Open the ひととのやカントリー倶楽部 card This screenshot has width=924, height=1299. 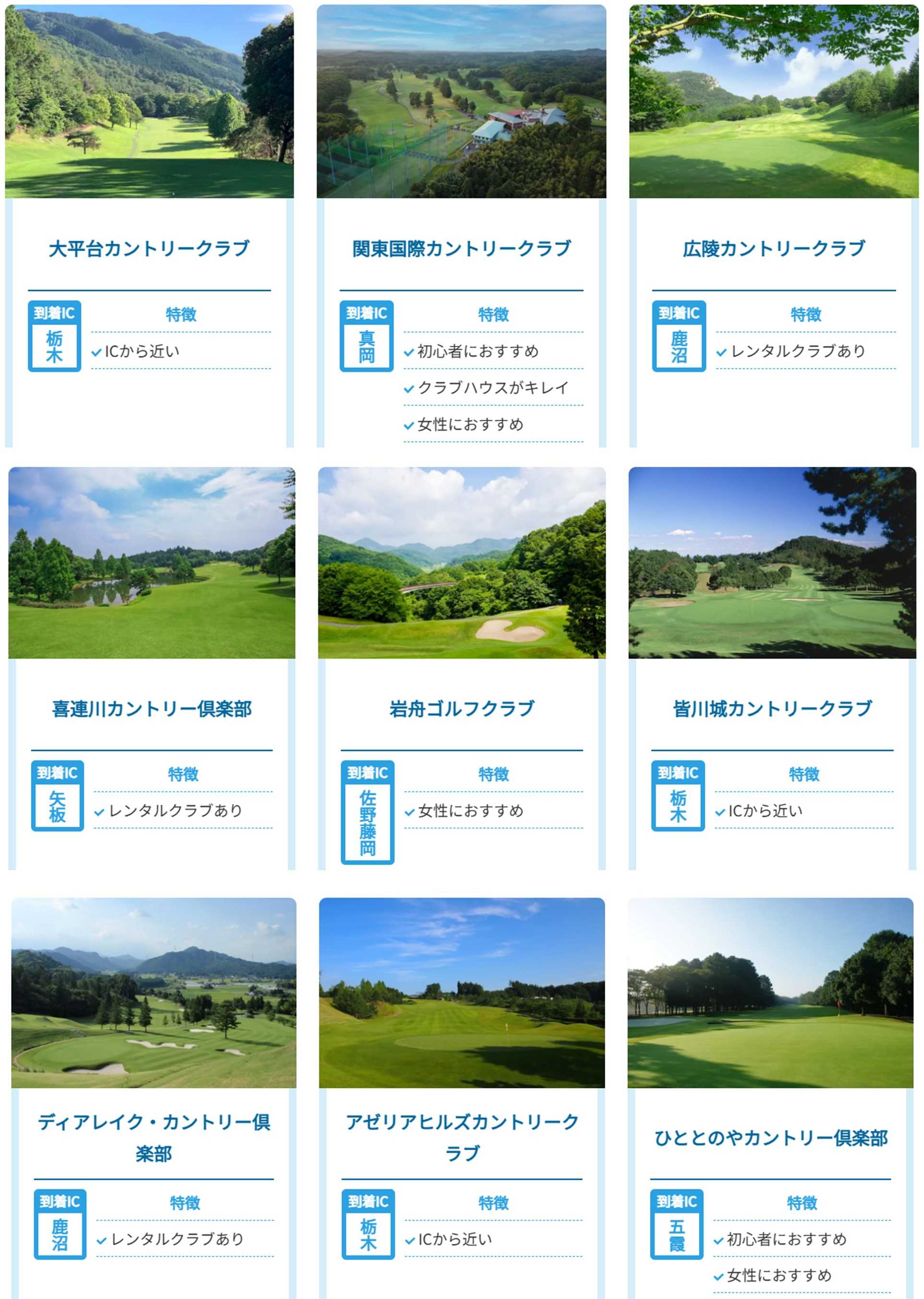tap(770, 1137)
